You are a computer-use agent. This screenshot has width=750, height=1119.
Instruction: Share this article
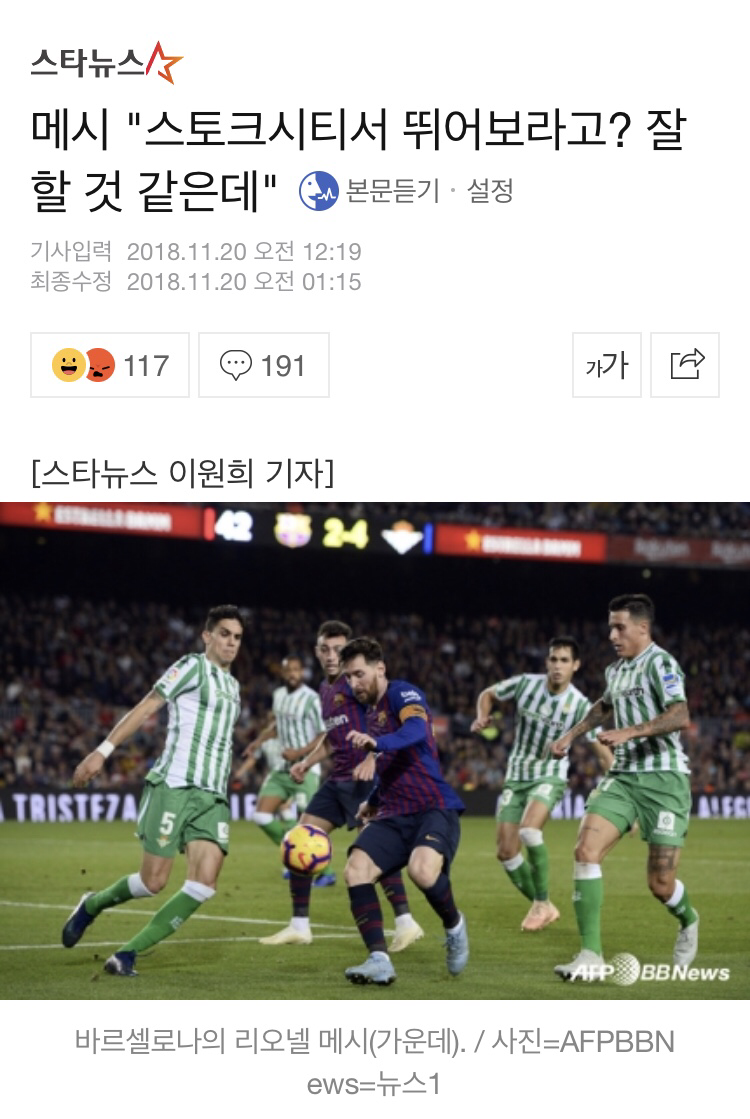[685, 365]
